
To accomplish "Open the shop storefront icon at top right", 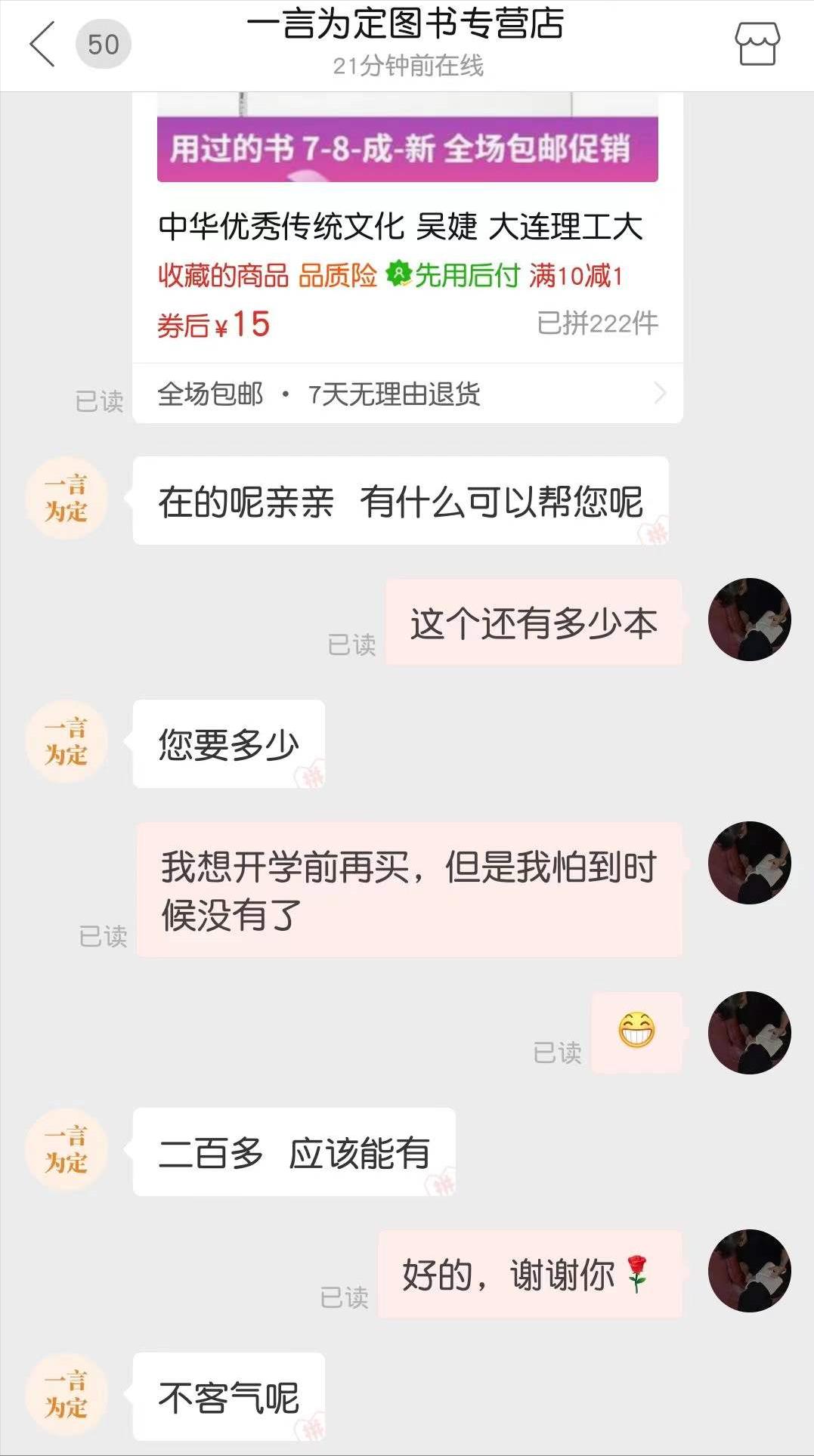I will [x=758, y=43].
